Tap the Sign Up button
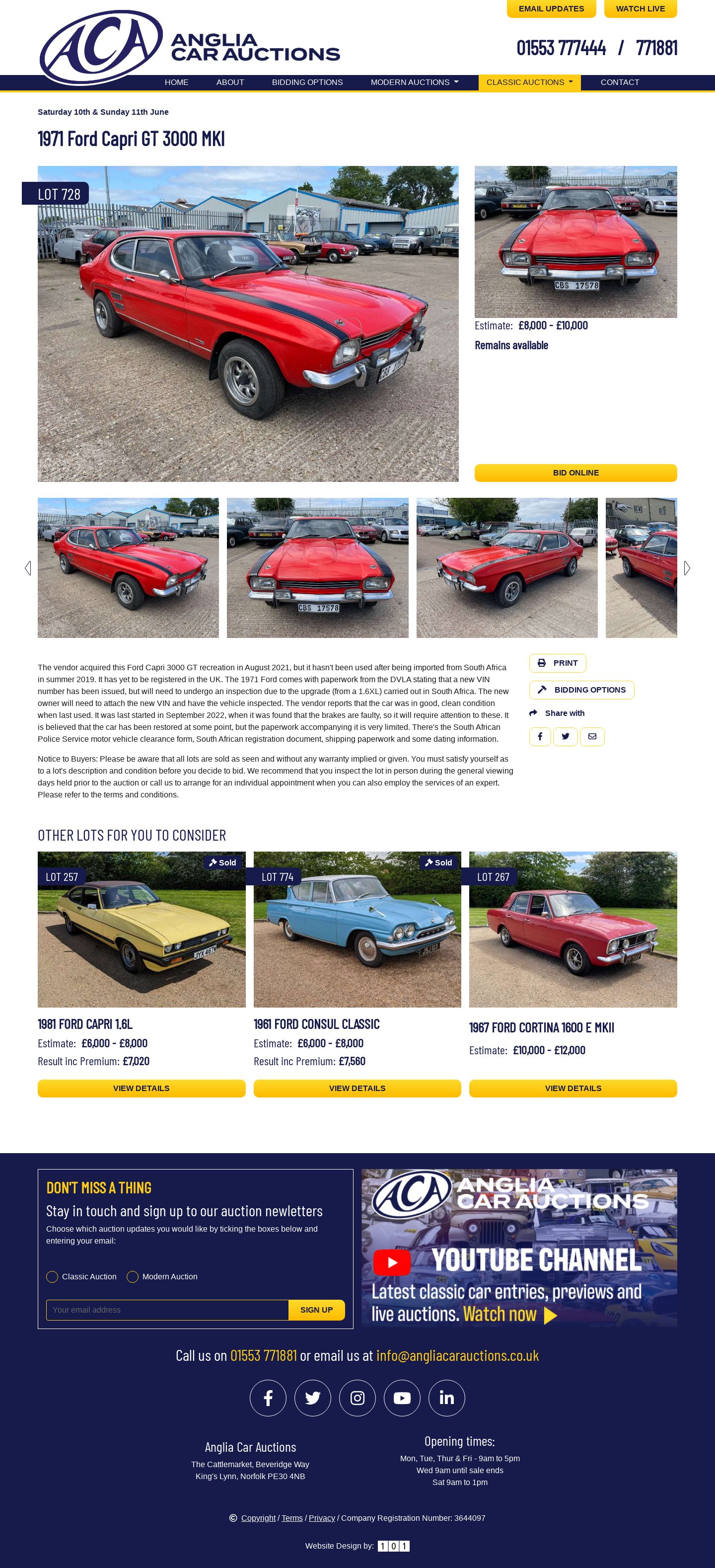The image size is (715, 1568). 316,1310
